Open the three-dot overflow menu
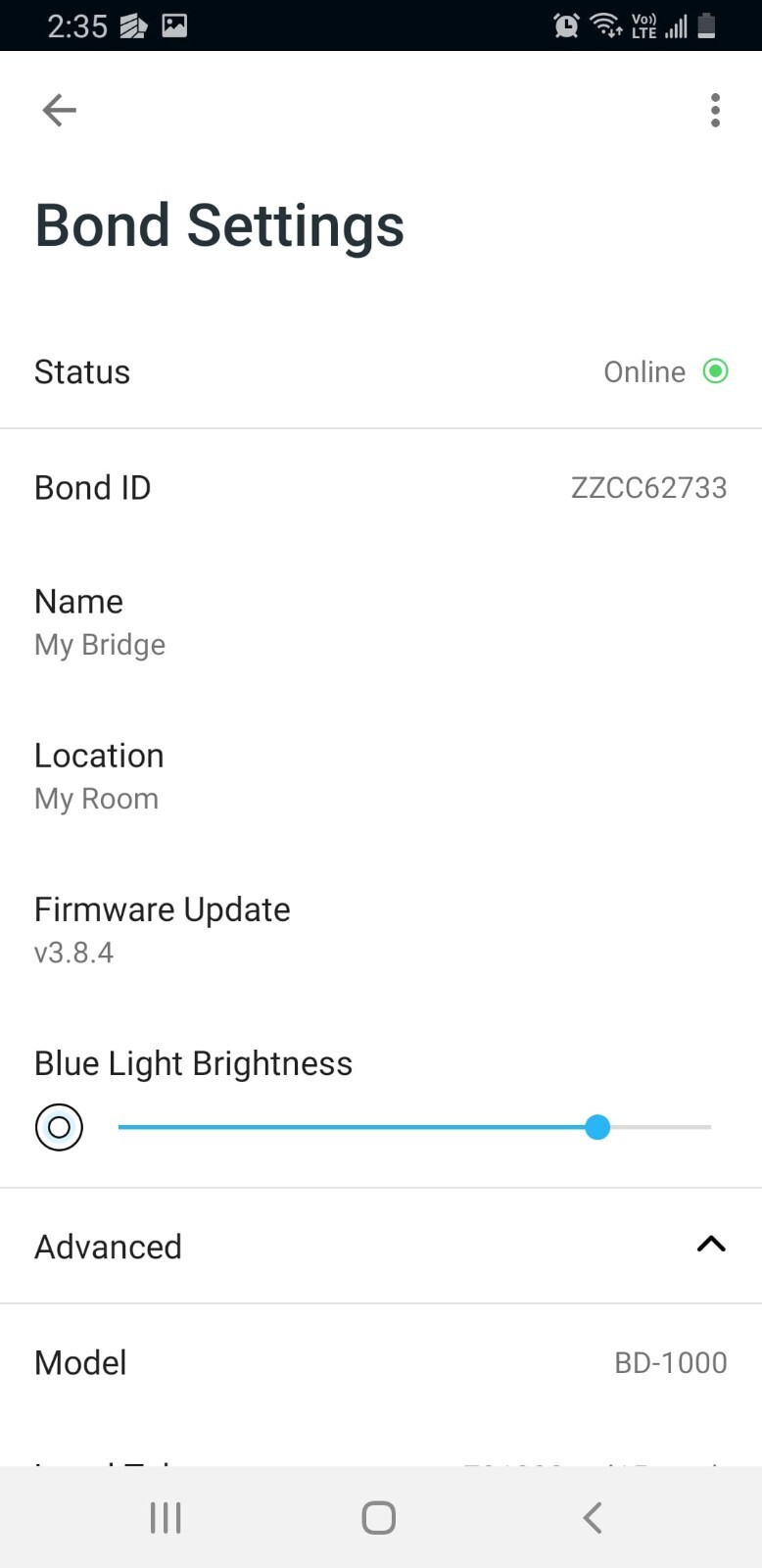 (715, 110)
